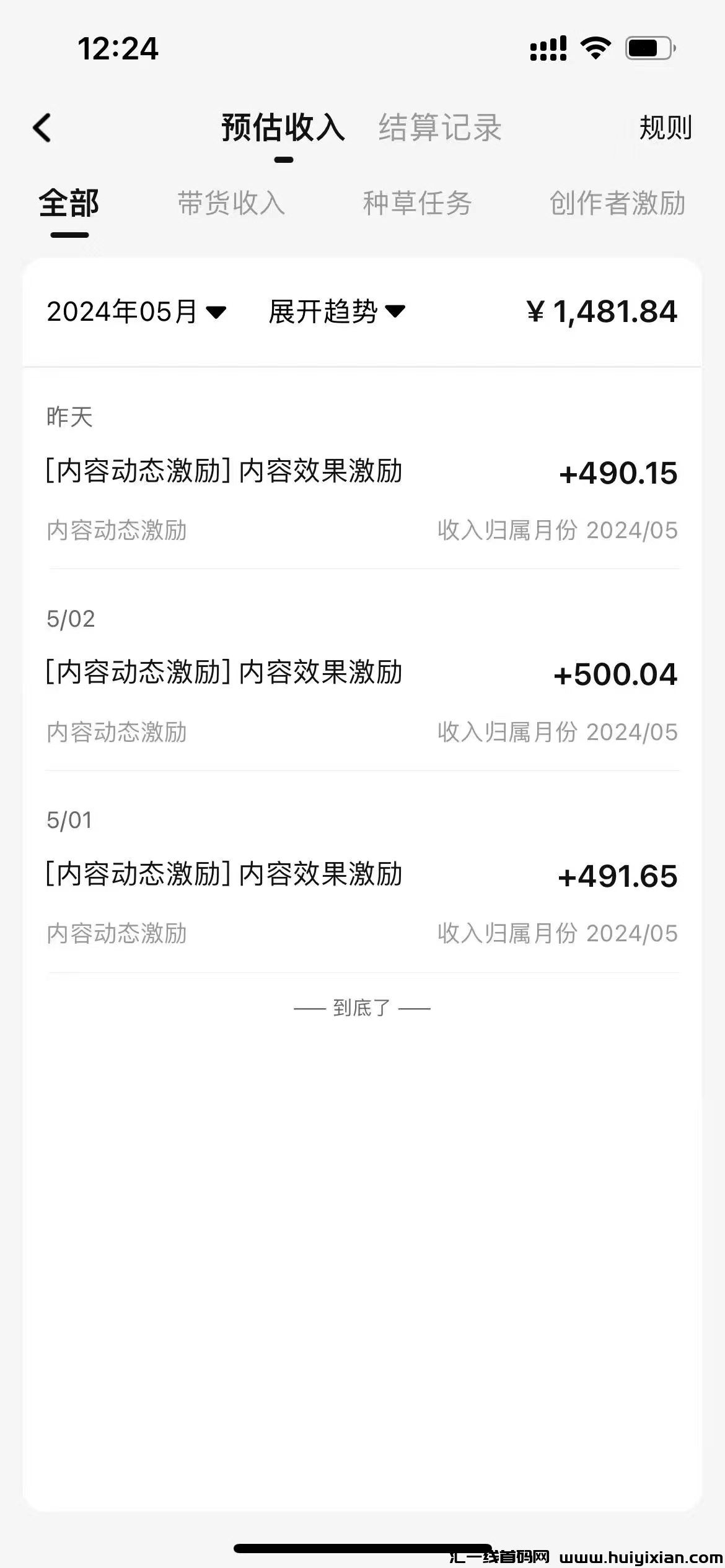Open the 2024年05月 month picker
The image size is (725, 1568).
pyautogui.click(x=136, y=311)
